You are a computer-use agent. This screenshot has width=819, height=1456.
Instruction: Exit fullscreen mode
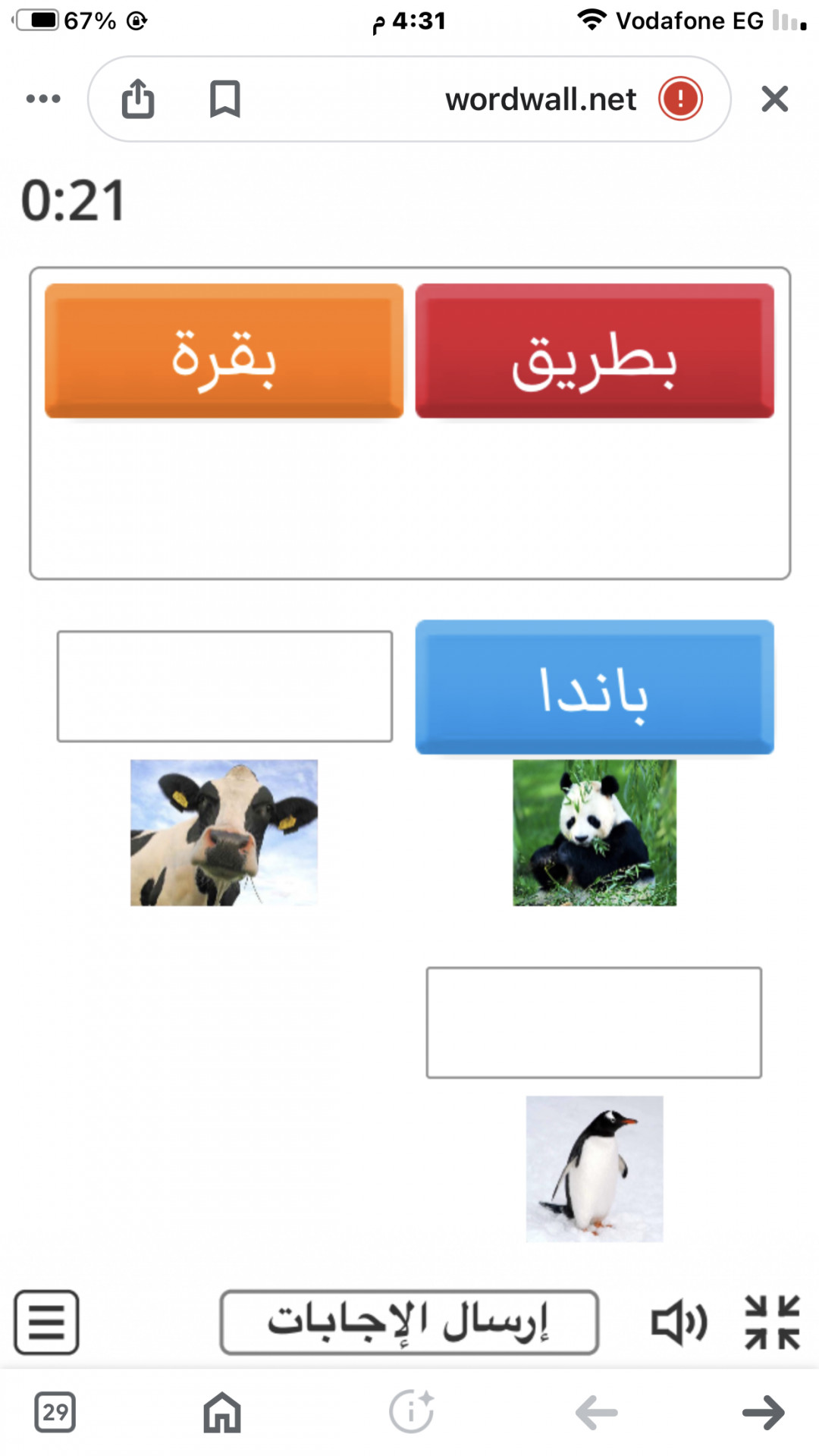[x=772, y=1323]
